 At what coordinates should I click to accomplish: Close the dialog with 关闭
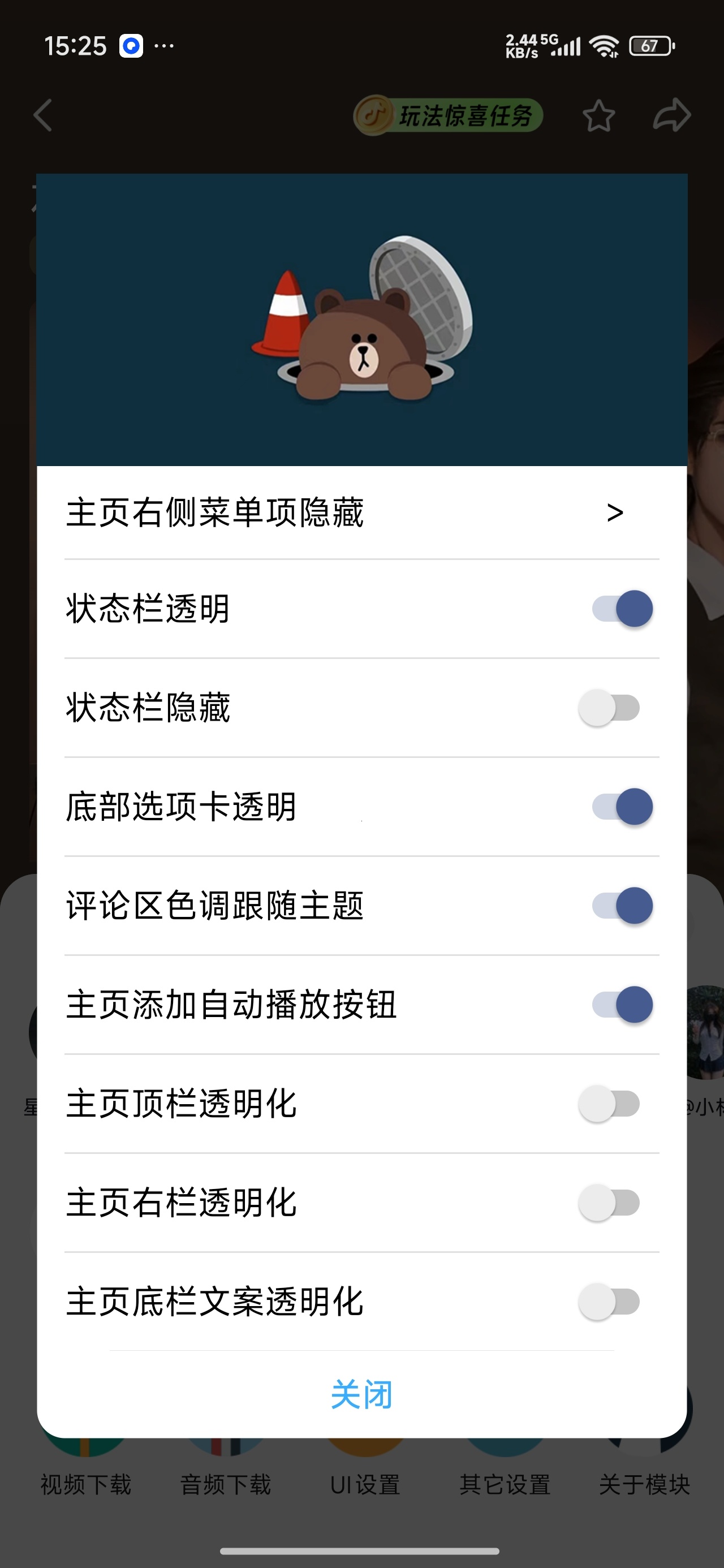(361, 1394)
